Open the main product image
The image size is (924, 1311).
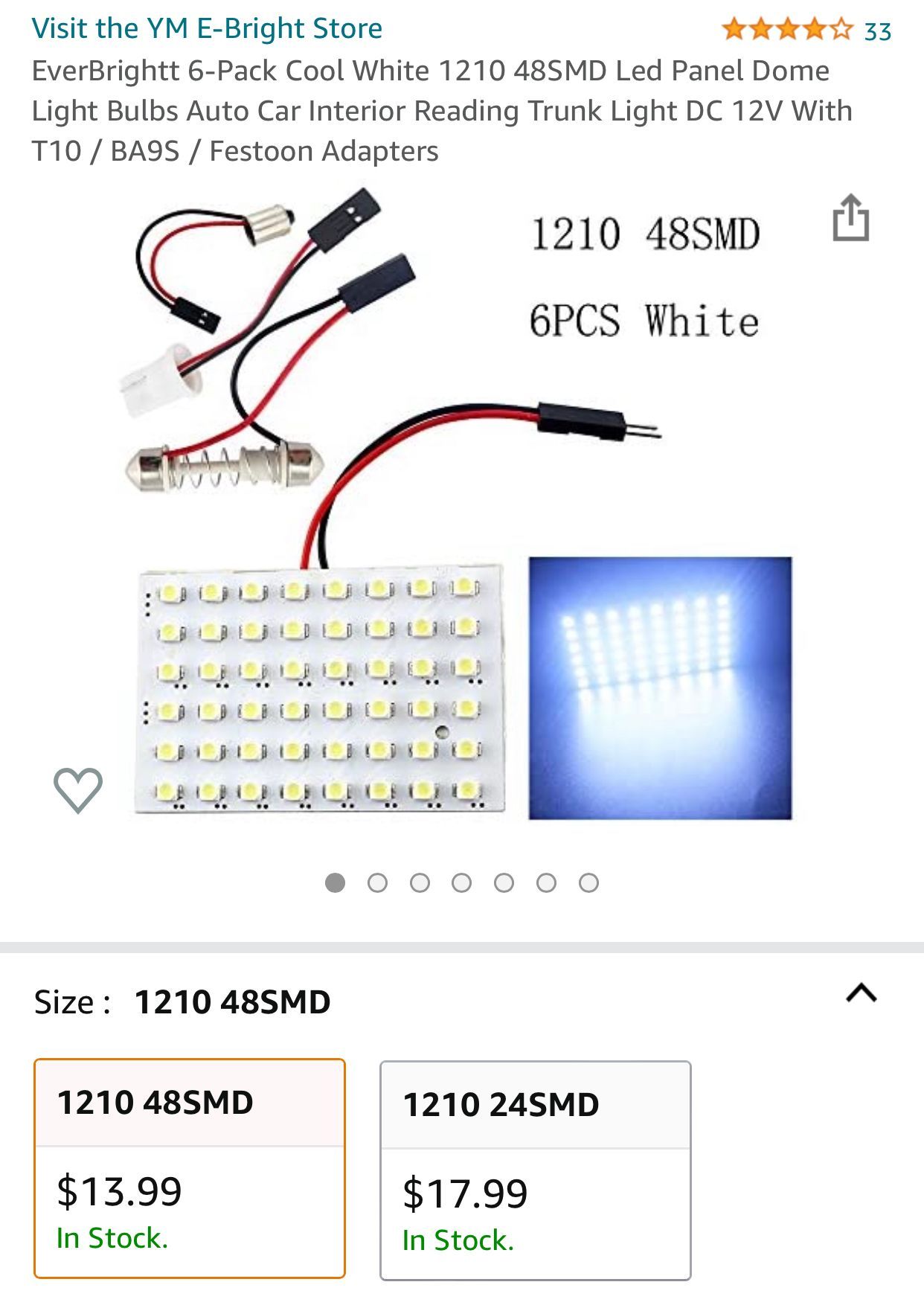(x=461, y=506)
